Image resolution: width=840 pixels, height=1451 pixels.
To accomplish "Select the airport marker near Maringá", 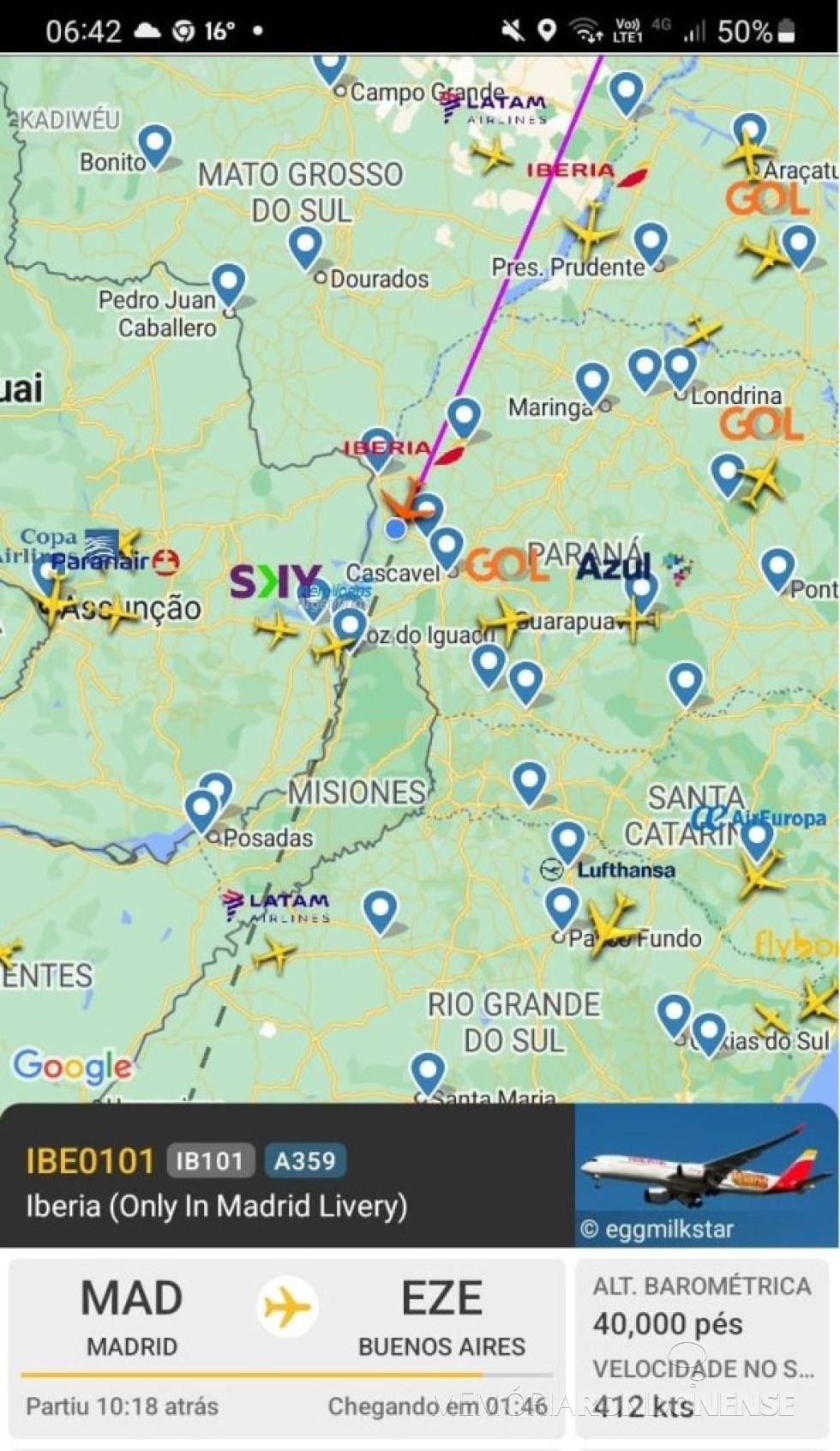I will click(x=591, y=382).
